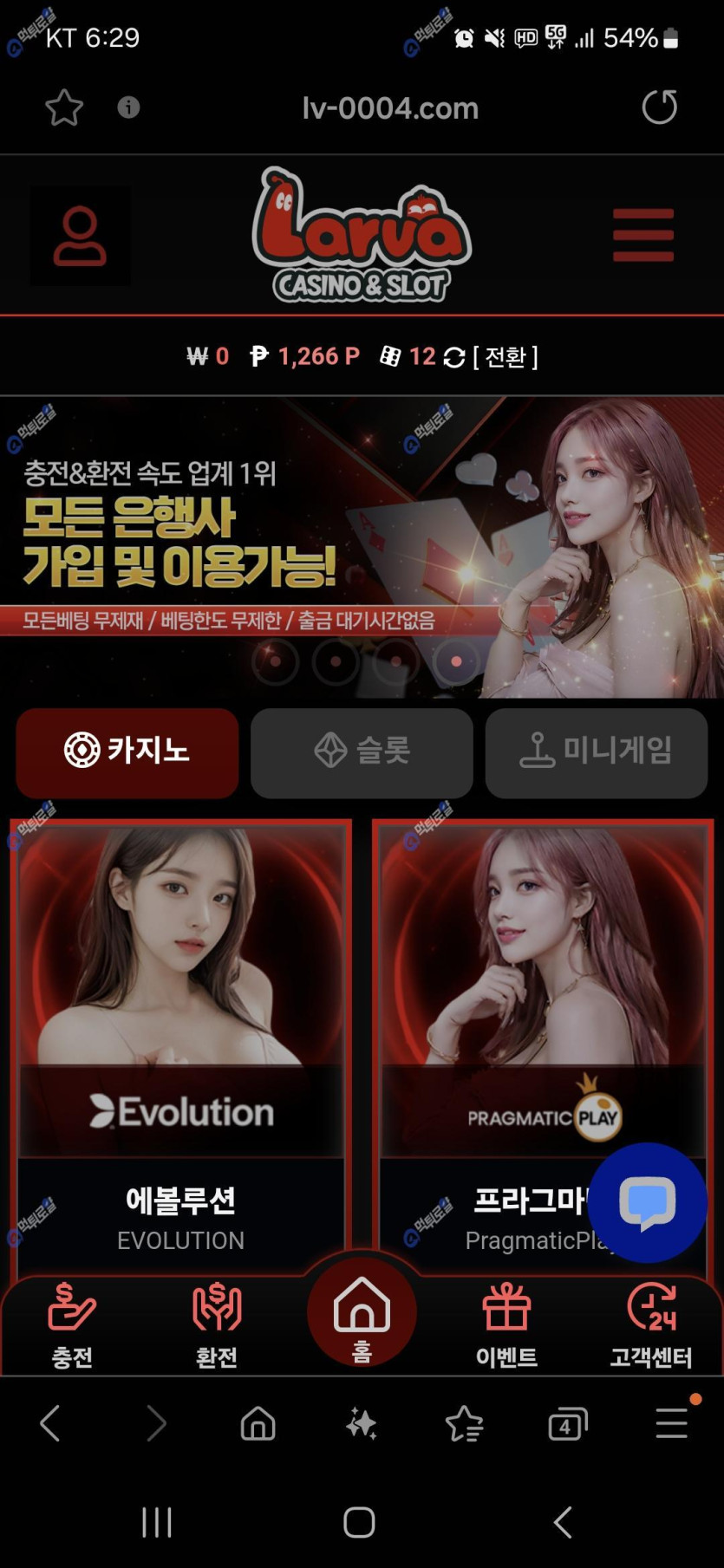The width and height of the screenshot is (724, 1568).
Task: Bookmark this site with the star icon
Action: point(64,107)
